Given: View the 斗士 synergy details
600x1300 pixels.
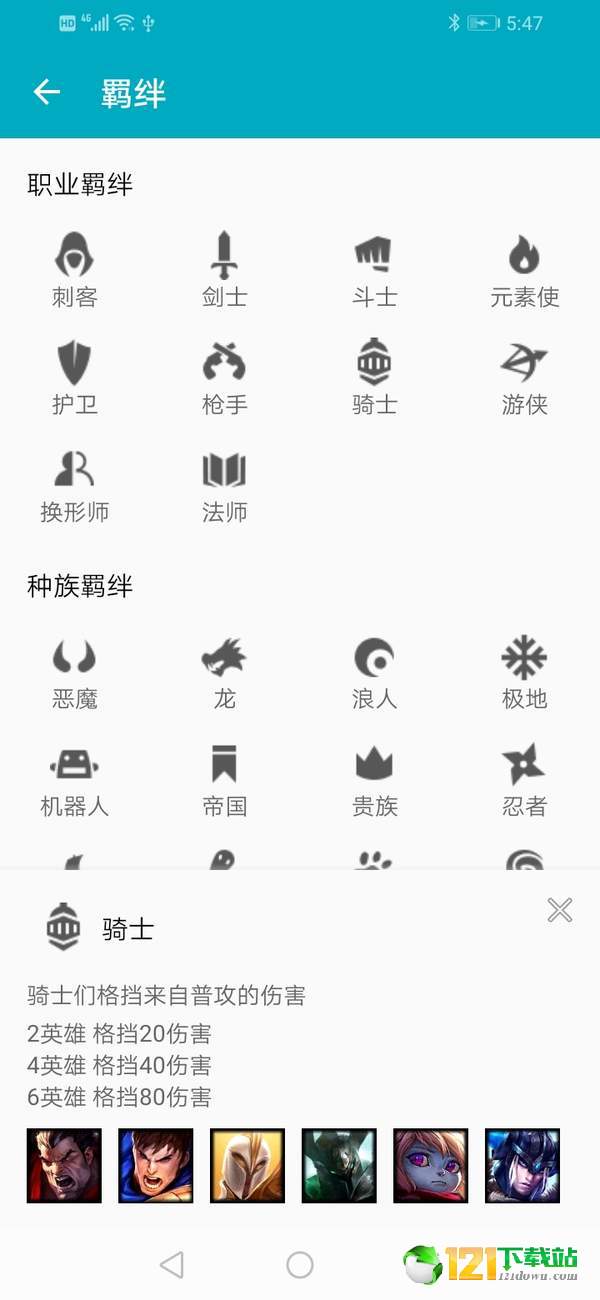Looking at the screenshot, I should pyautogui.click(x=374, y=268).
